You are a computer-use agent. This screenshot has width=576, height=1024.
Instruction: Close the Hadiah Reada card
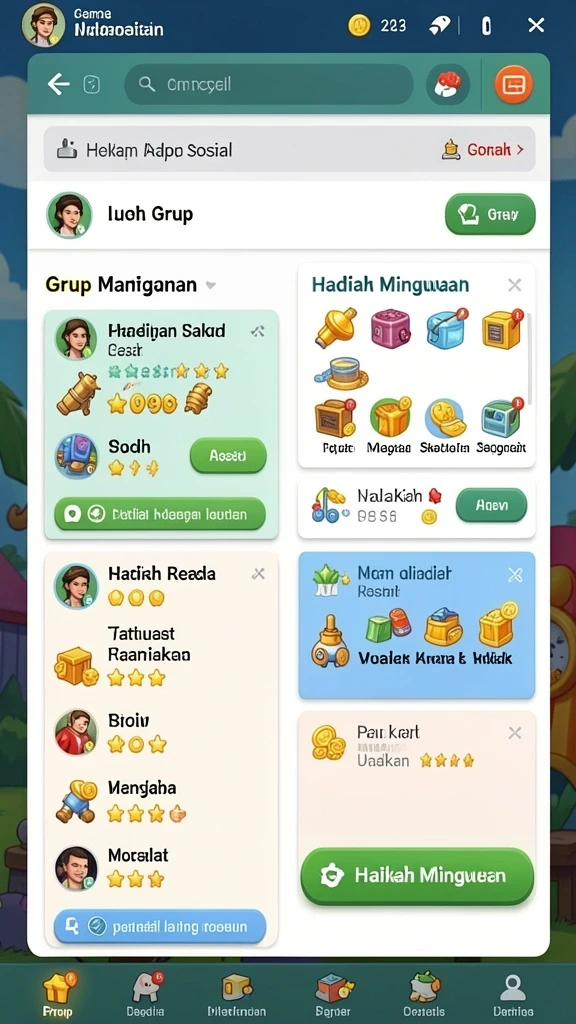(259, 574)
